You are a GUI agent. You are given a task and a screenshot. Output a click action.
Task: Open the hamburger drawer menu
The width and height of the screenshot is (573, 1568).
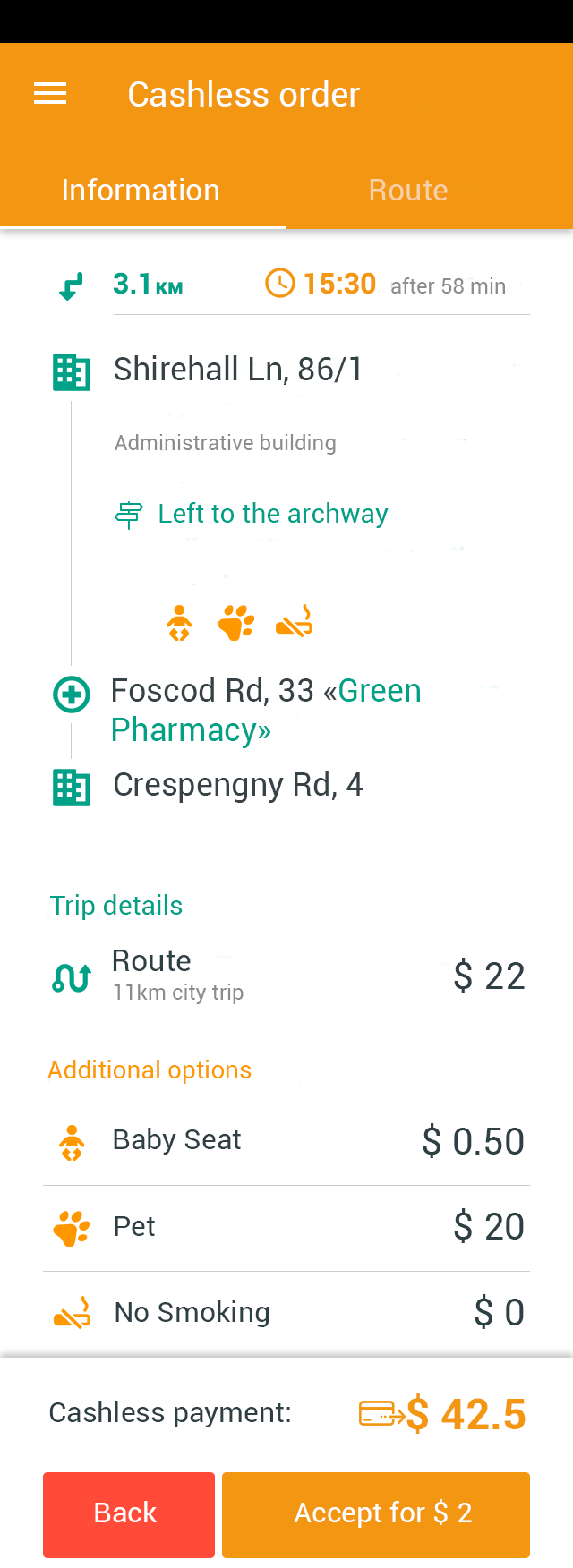point(50,94)
